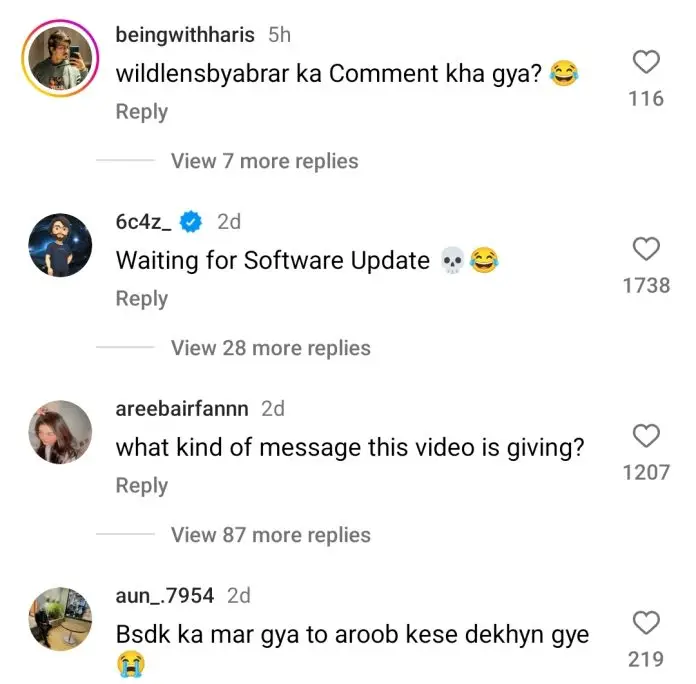This screenshot has width=696, height=684.
Task: Open areebairfannn's profile avatar
Action: [59, 433]
